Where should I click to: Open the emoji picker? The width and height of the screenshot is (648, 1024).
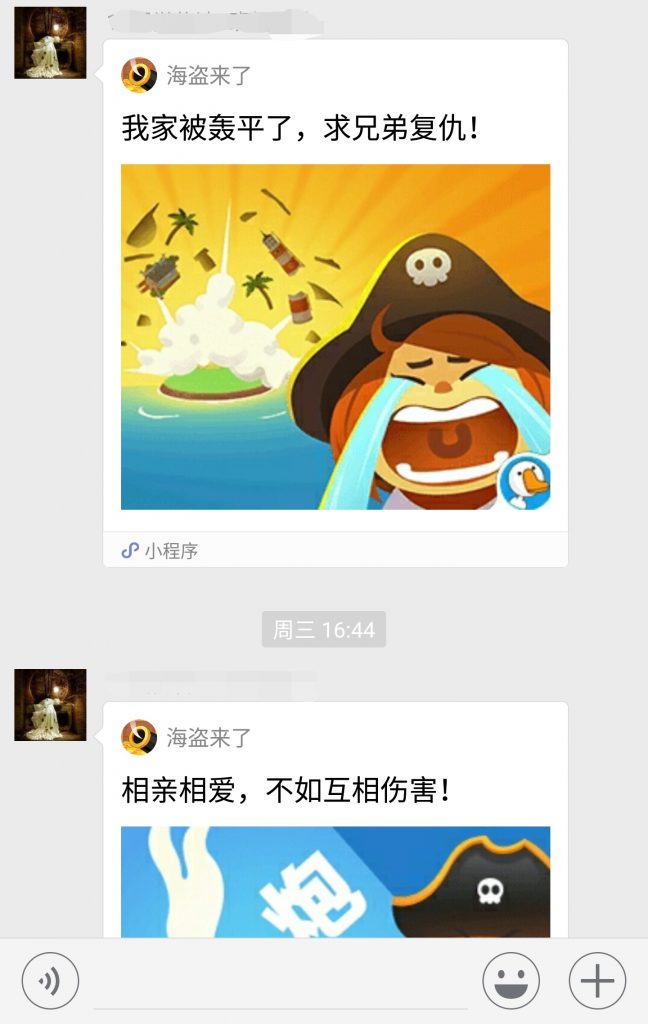click(511, 981)
